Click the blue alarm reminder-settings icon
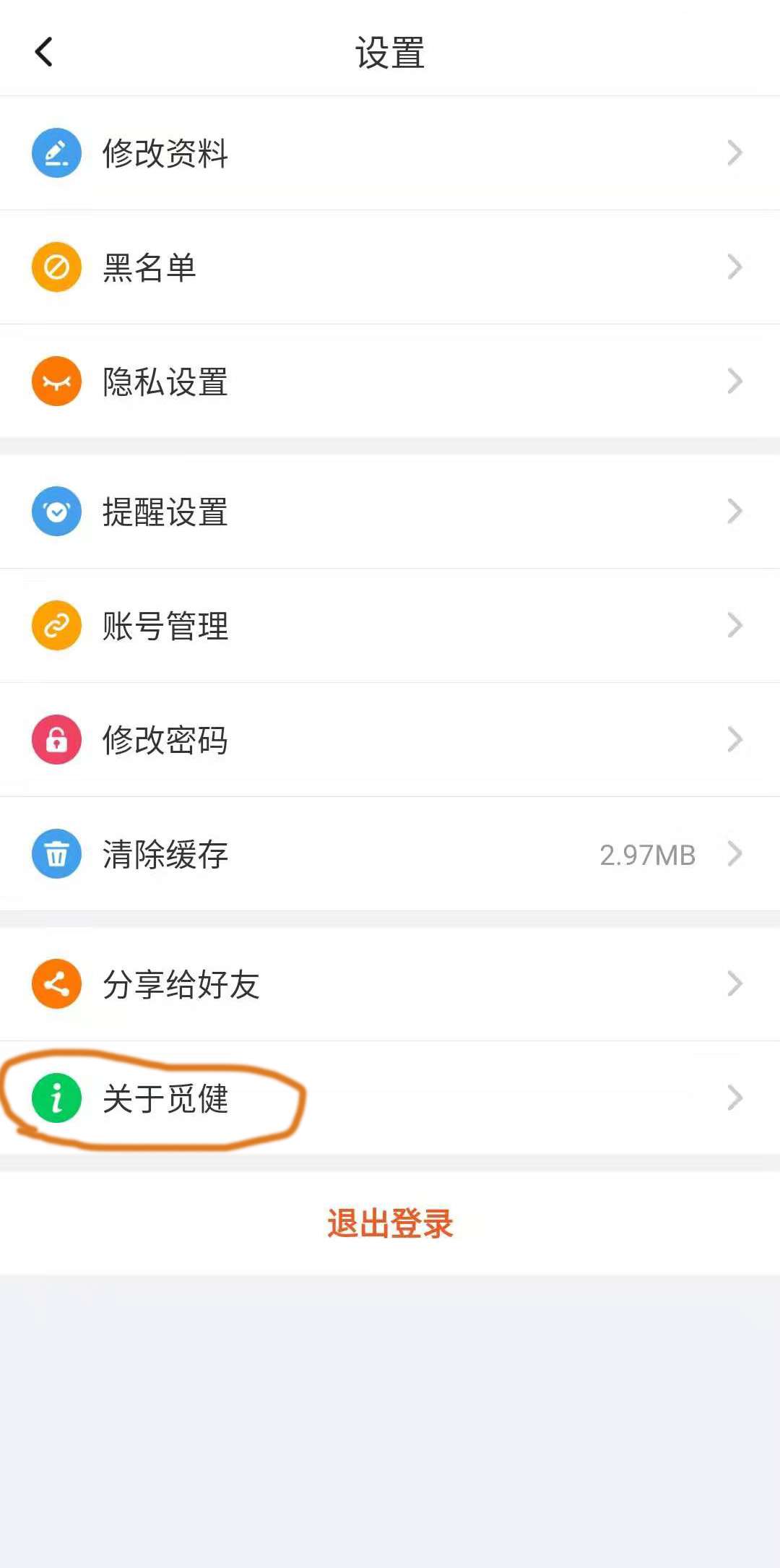780x1568 pixels. [x=56, y=510]
